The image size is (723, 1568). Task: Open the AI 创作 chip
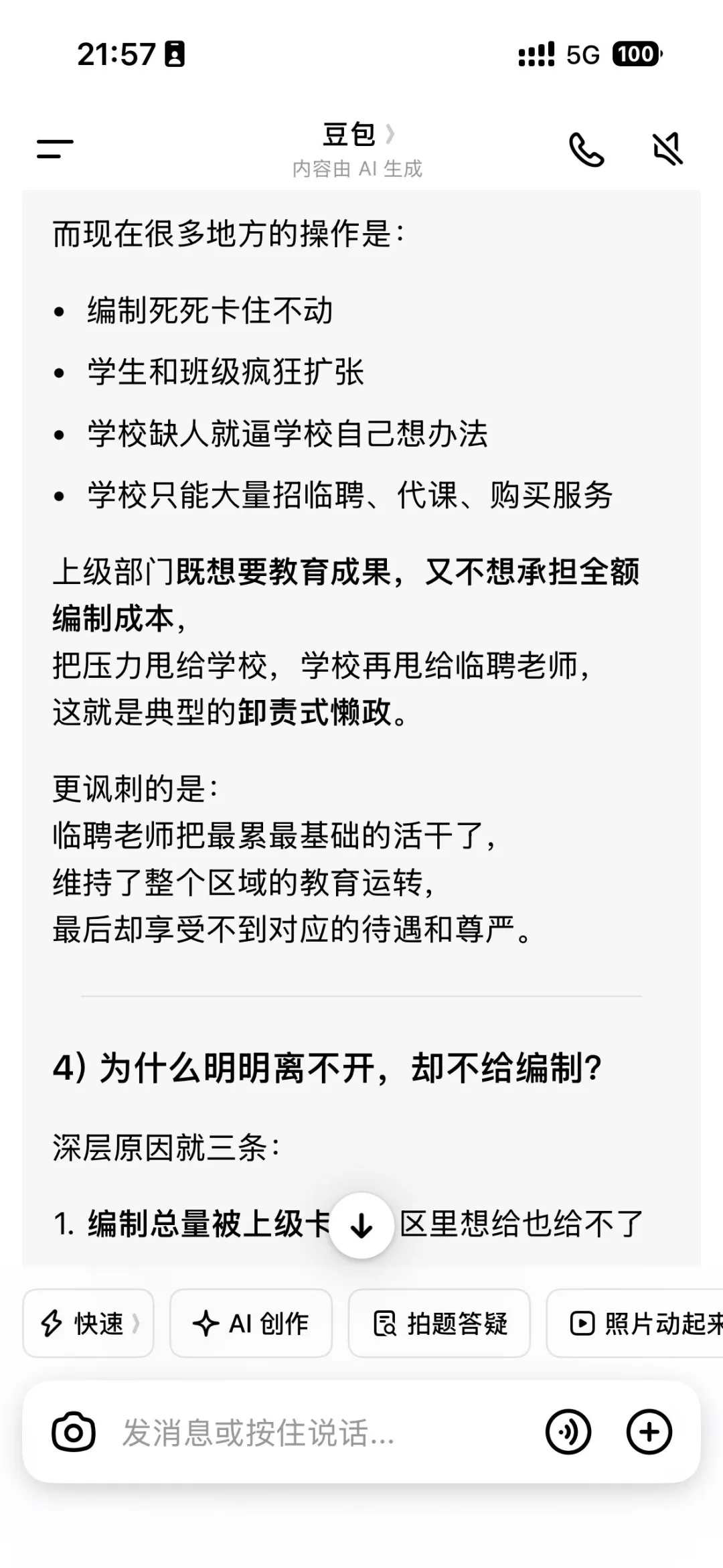251,1323
